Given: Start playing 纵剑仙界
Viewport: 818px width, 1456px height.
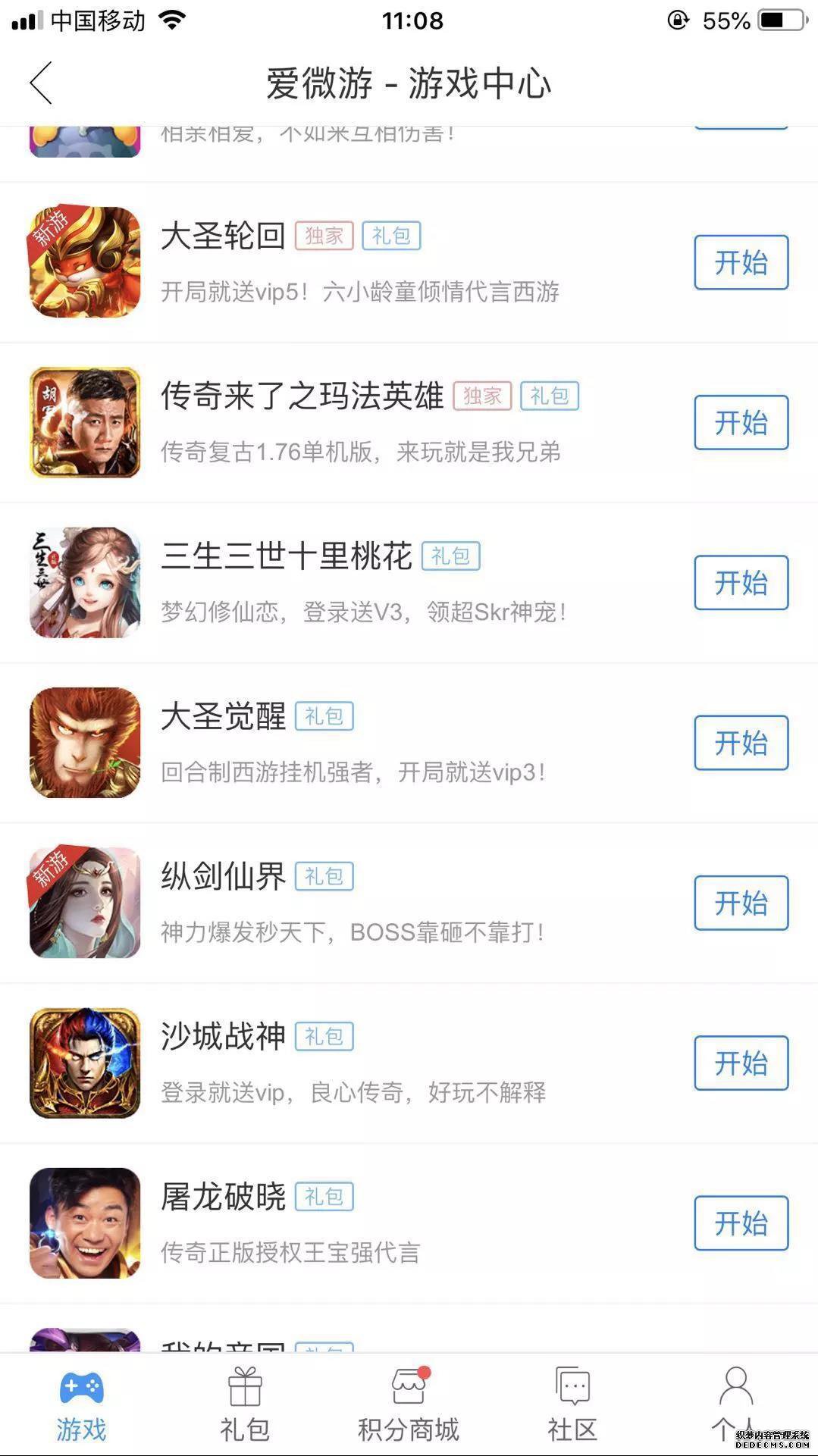Looking at the screenshot, I should (x=741, y=903).
